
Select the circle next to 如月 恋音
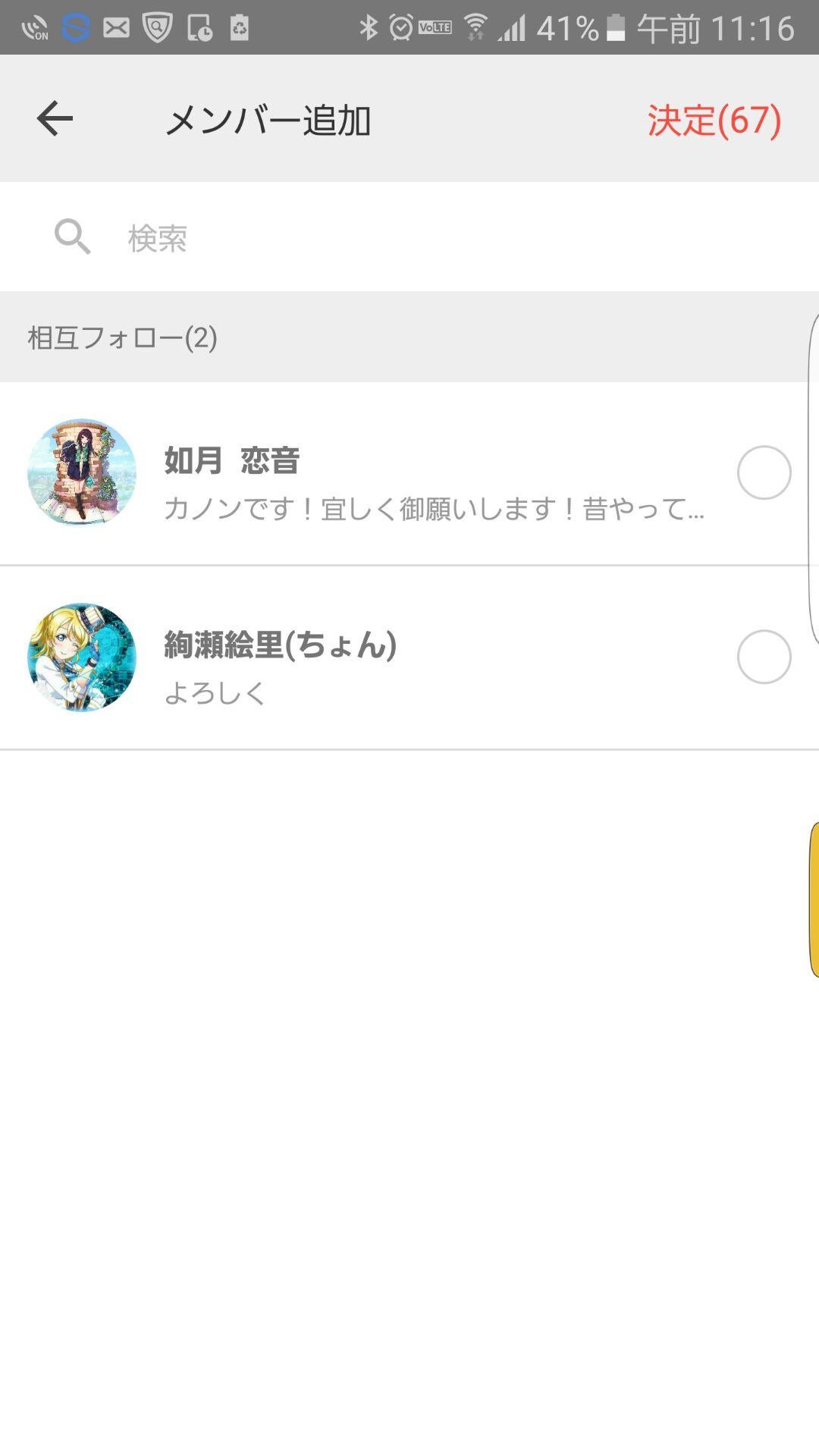coord(764,472)
